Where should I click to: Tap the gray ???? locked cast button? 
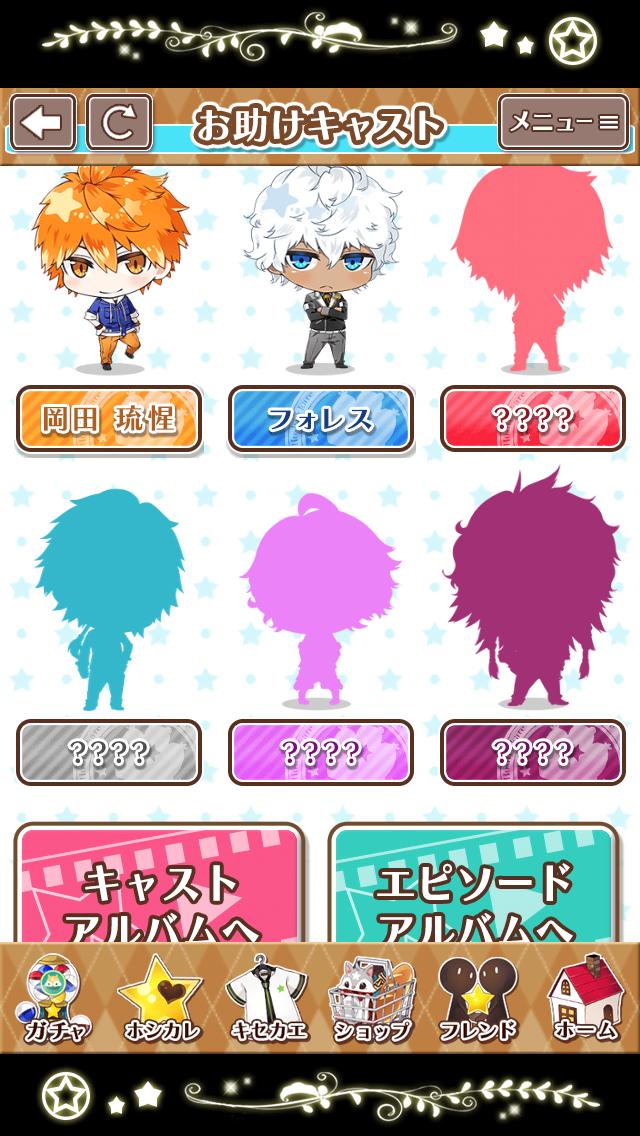click(x=109, y=752)
